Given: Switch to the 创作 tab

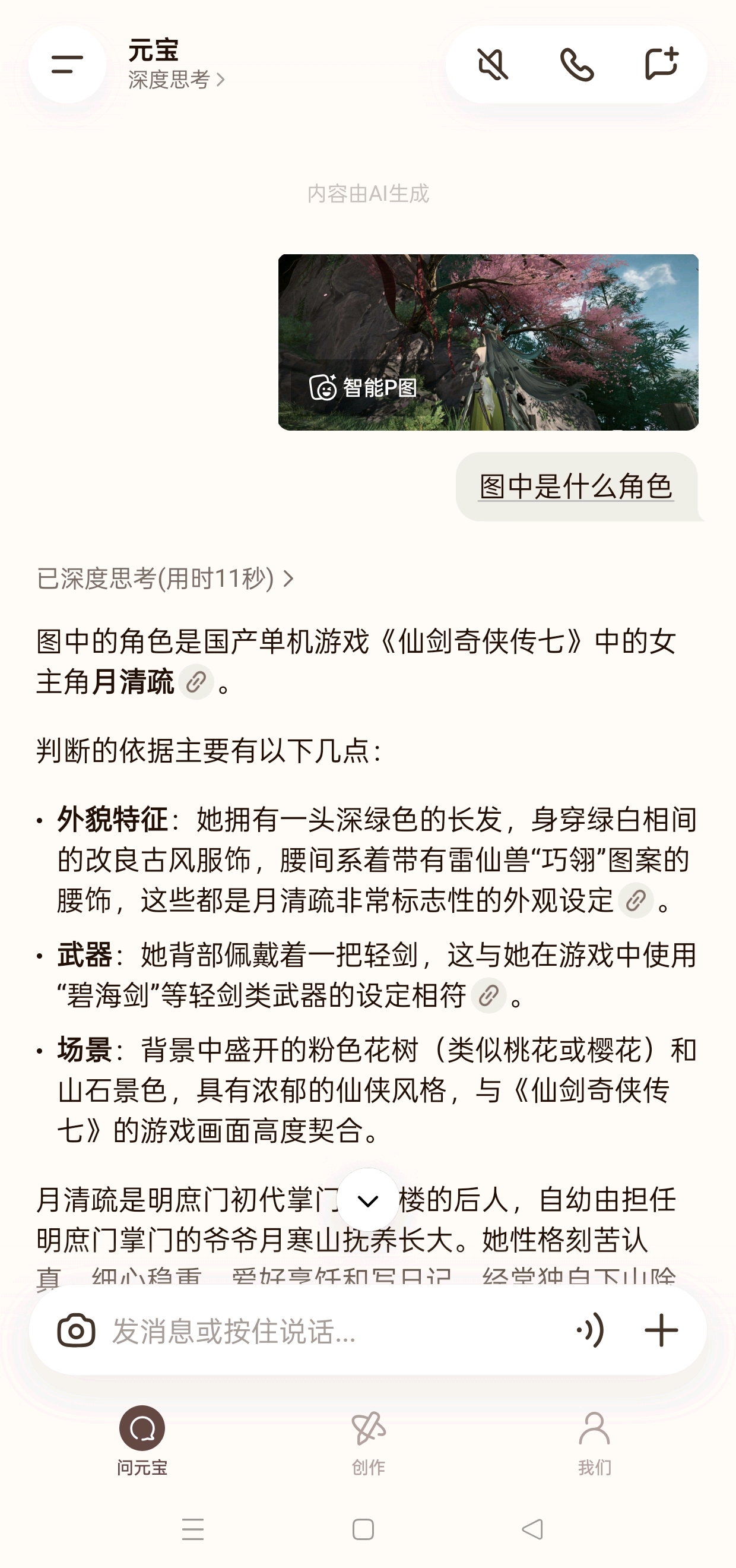Looking at the screenshot, I should pyautogui.click(x=368, y=1441).
